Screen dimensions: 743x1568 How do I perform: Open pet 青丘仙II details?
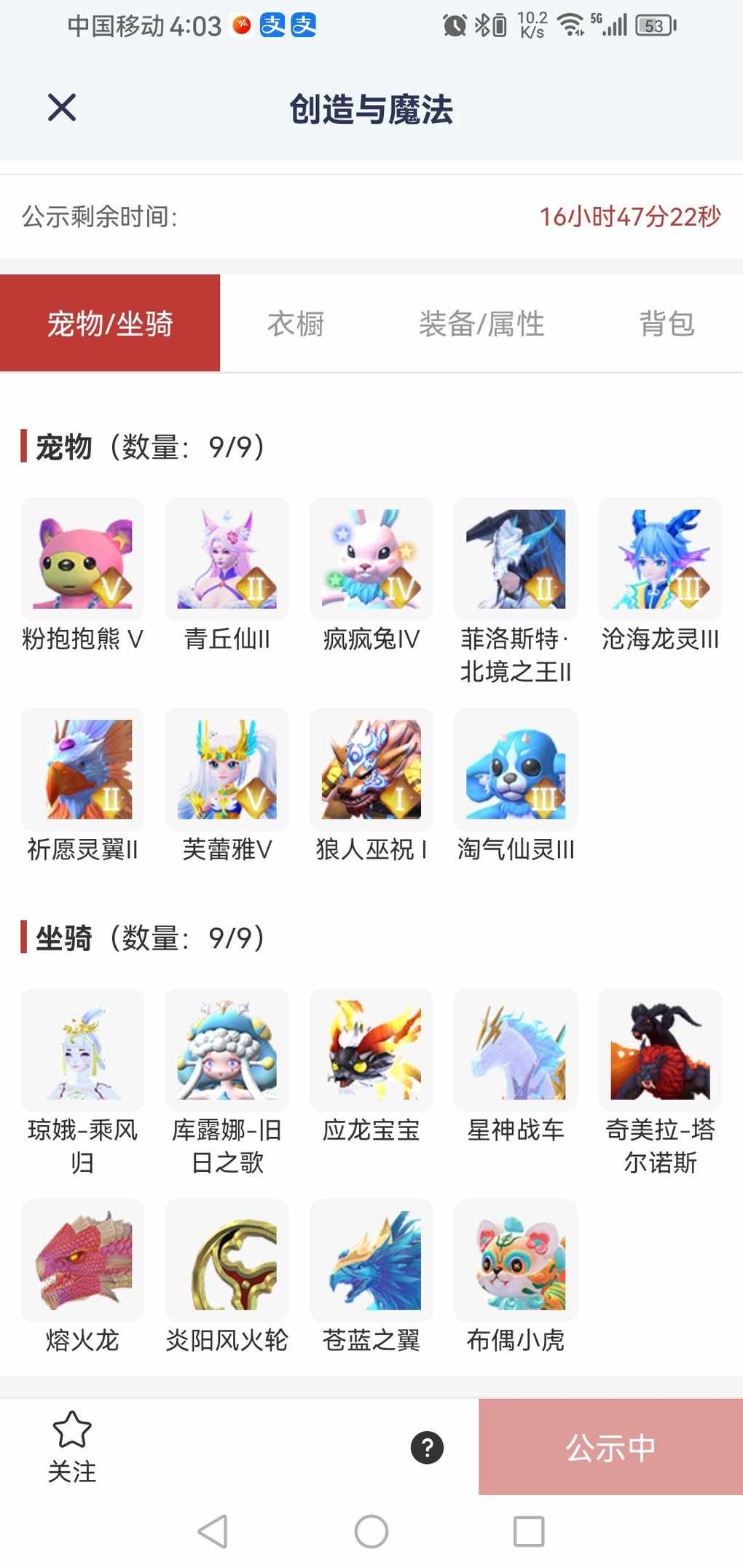[x=227, y=559]
